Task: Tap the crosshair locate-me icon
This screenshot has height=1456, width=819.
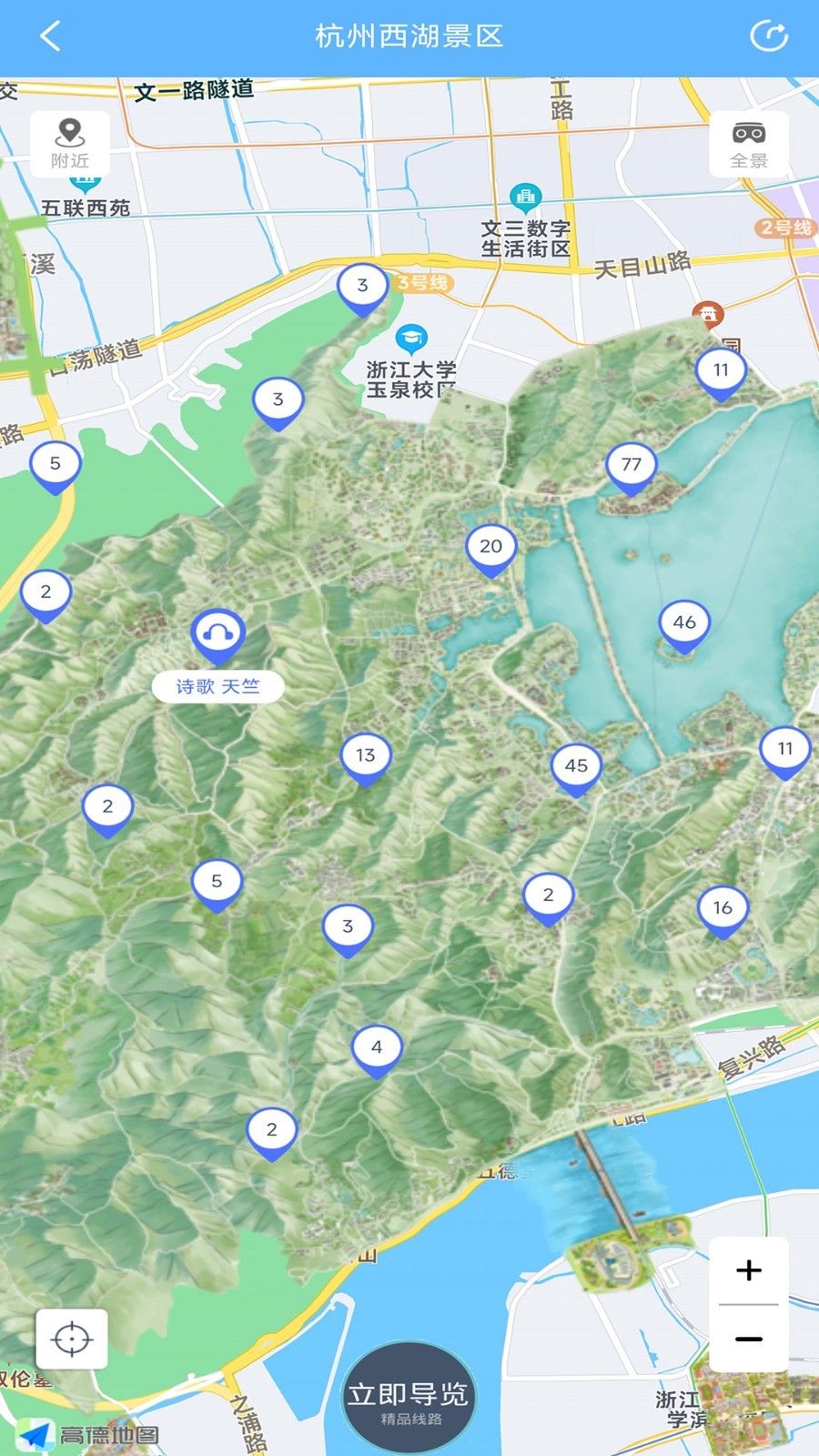Action: point(72,1339)
